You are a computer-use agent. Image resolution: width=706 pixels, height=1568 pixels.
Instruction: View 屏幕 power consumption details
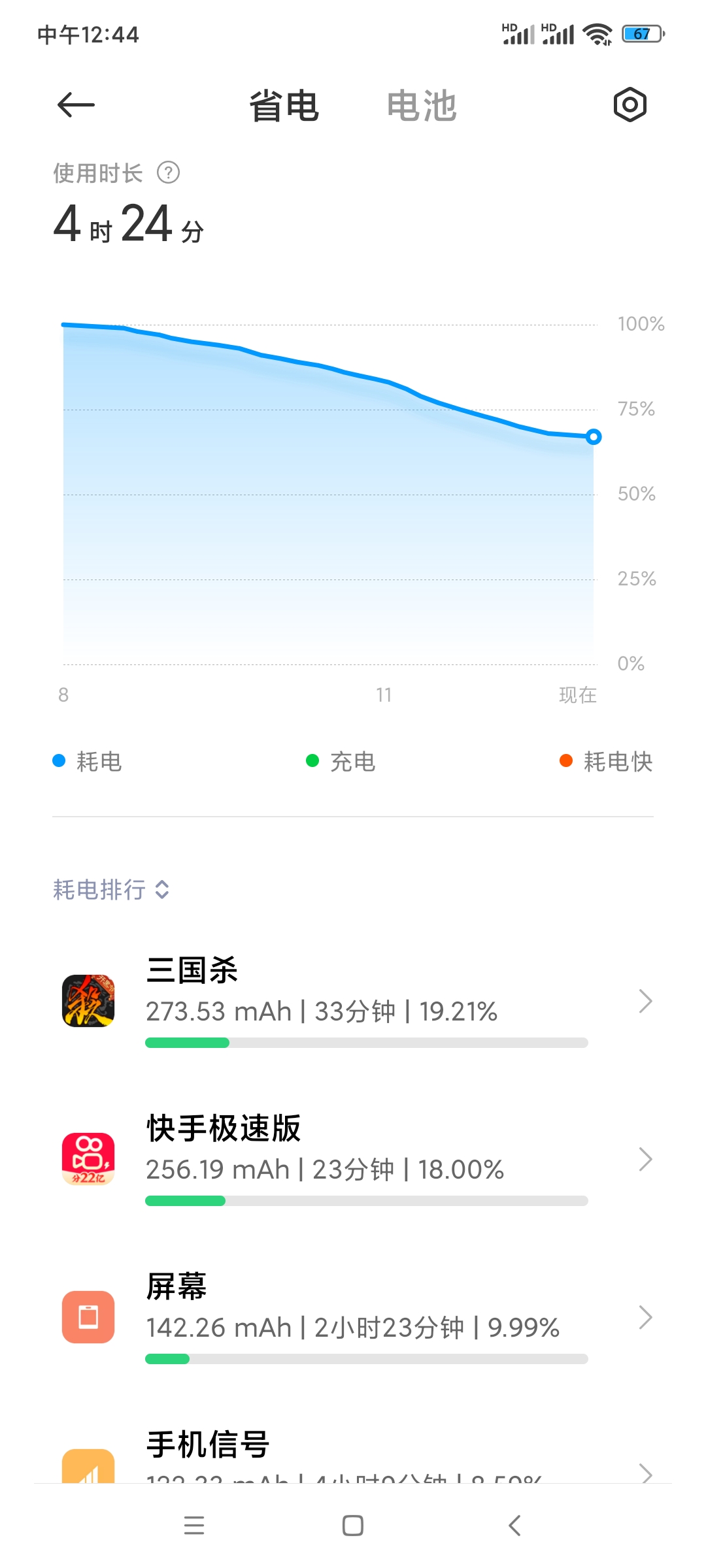[x=353, y=1317]
